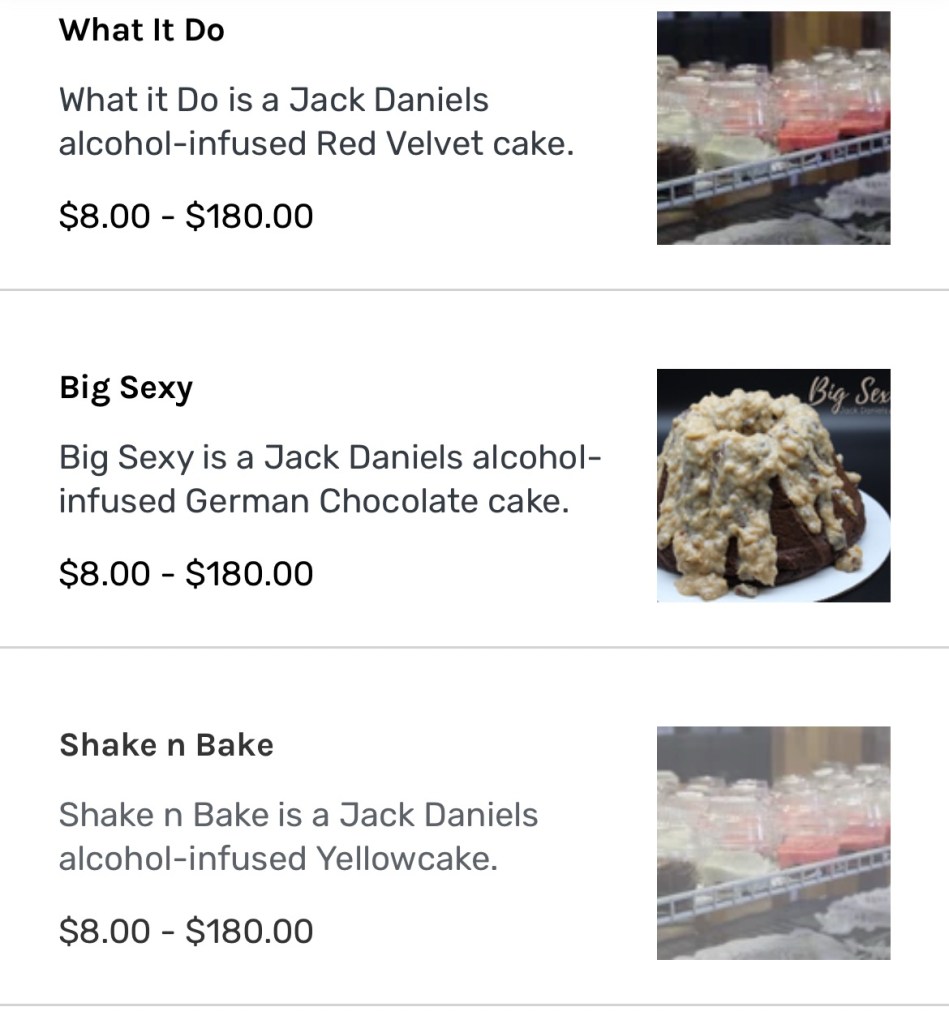
Task: Tap the Shake n Bake product image
Action: tap(773, 843)
